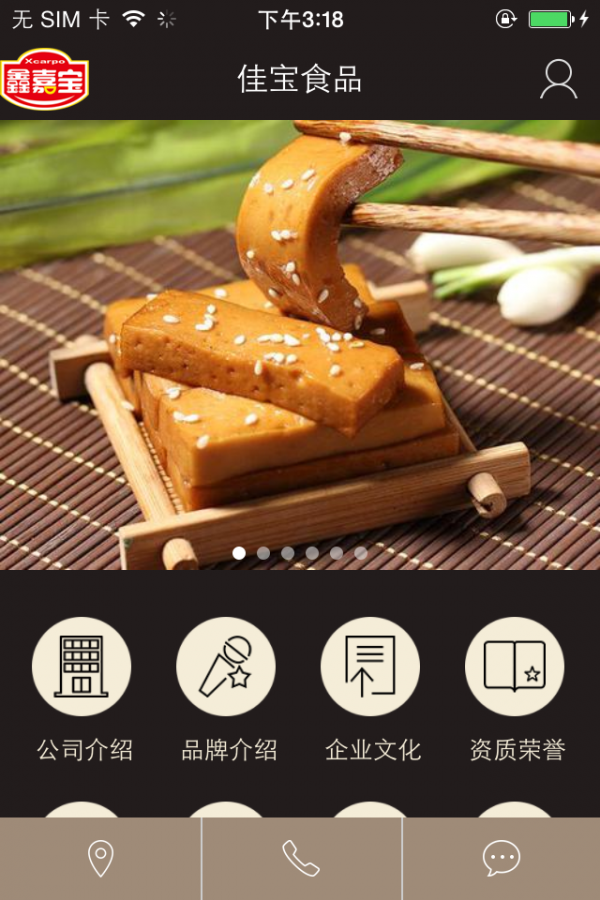Open the chat message bubble icon
The width and height of the screenshot is (600, 900).
[501, 859]
